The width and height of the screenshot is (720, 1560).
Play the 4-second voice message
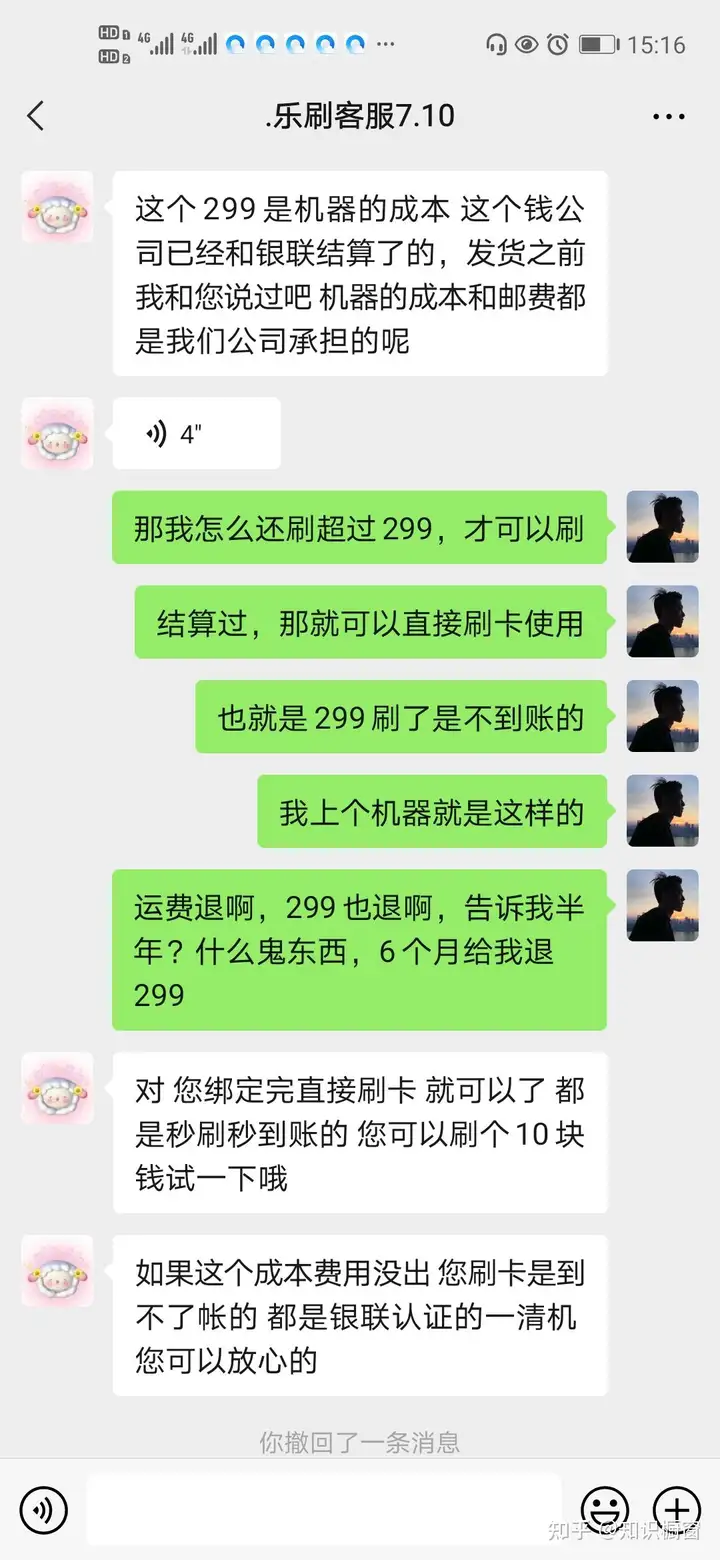pyautogui.click(x=196, y=434)
